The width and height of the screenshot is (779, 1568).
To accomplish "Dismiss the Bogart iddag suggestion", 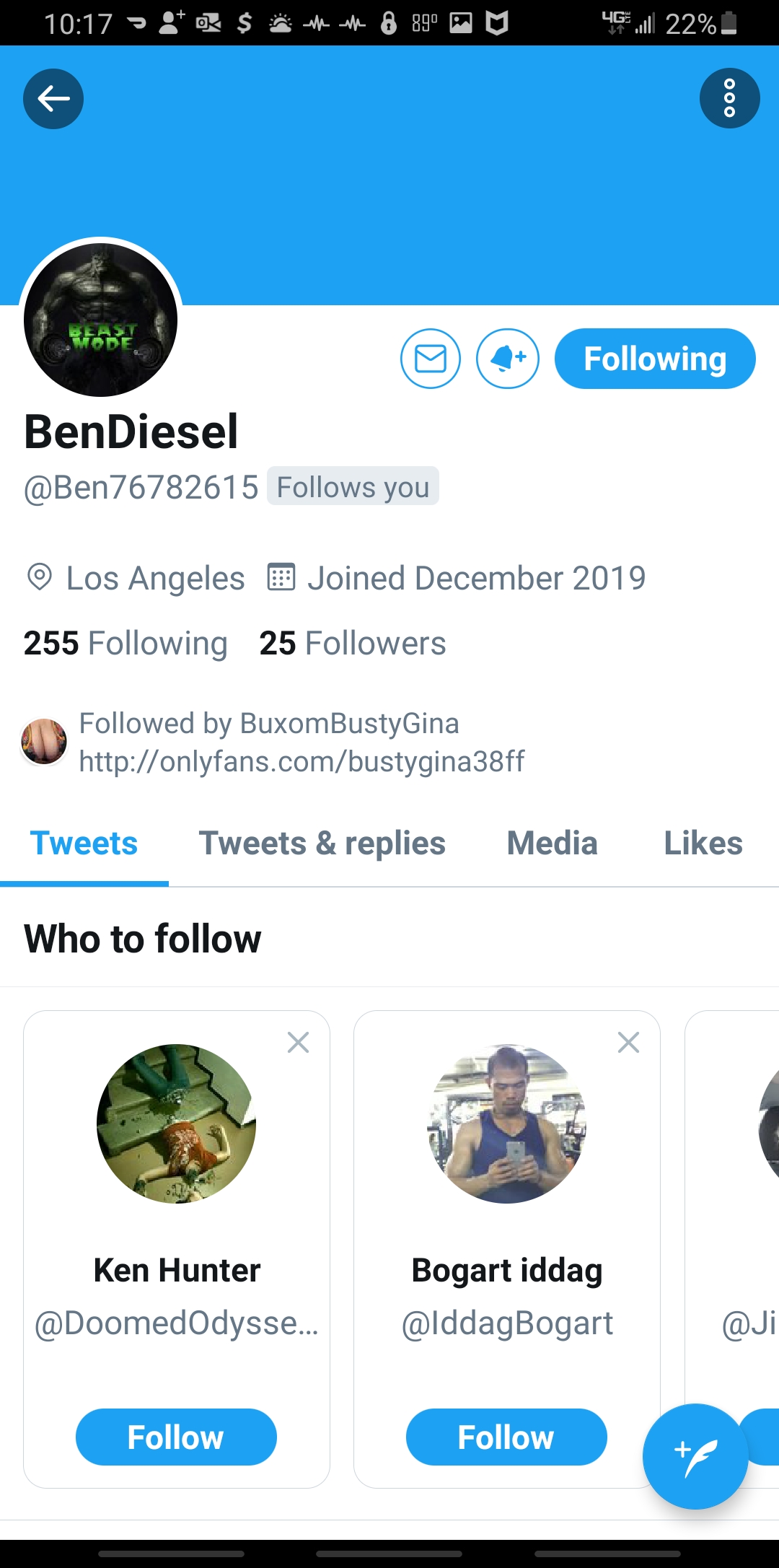I will pyautogui.click(x=628, y=1042).
